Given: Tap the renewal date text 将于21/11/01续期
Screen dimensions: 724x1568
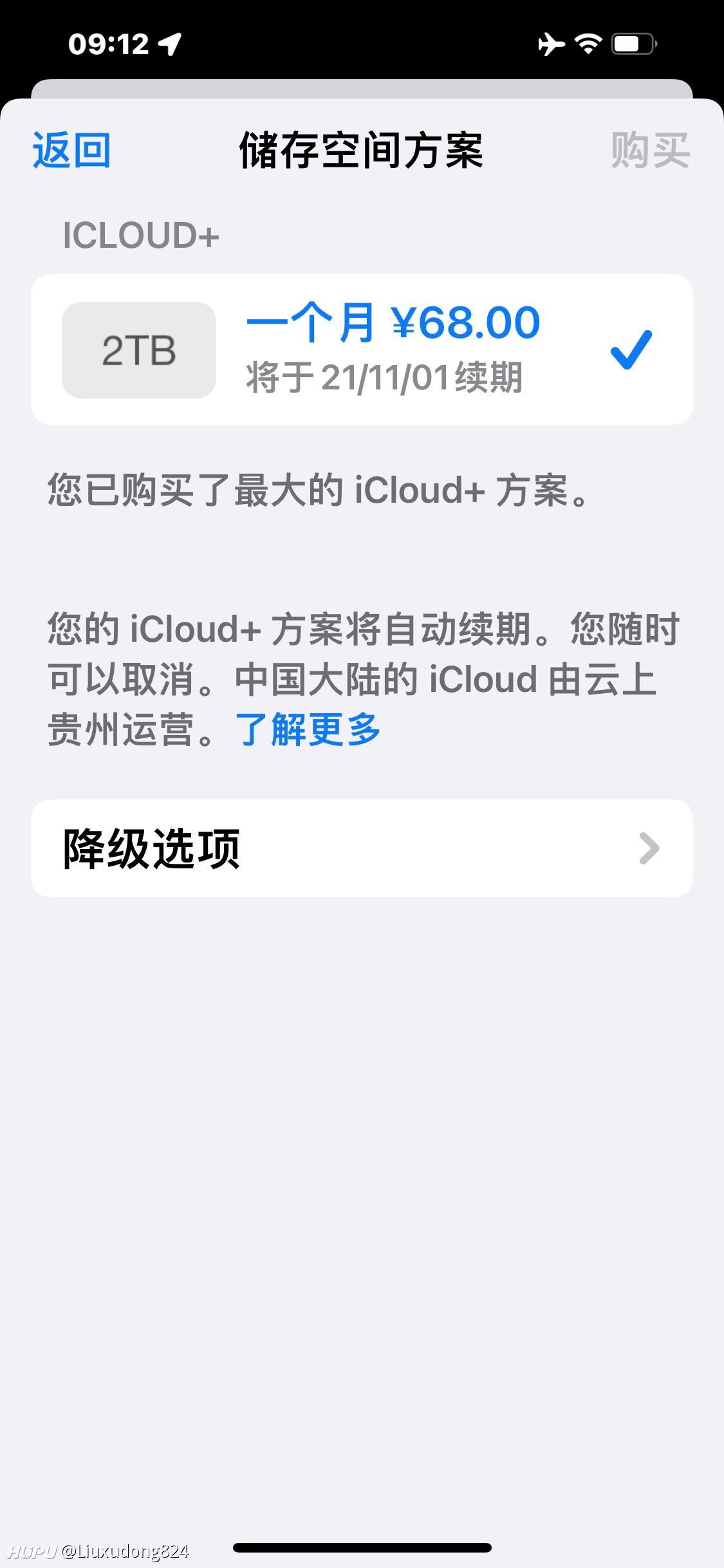Looking at the screenshot, I should (384, 377).
